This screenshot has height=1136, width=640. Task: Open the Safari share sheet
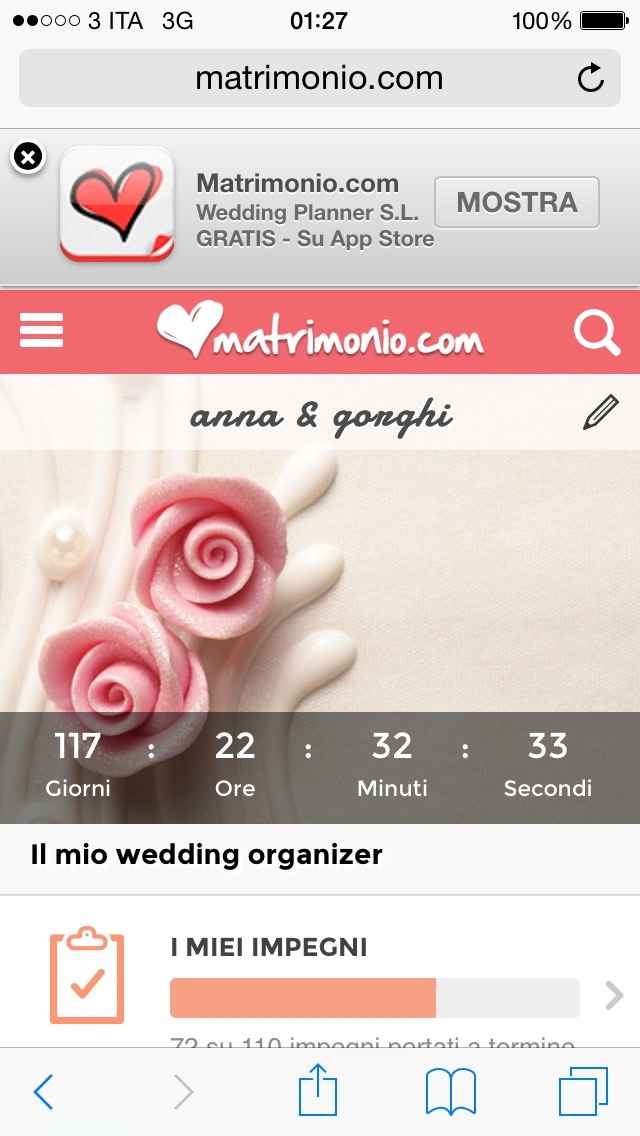coord(318,1090)
